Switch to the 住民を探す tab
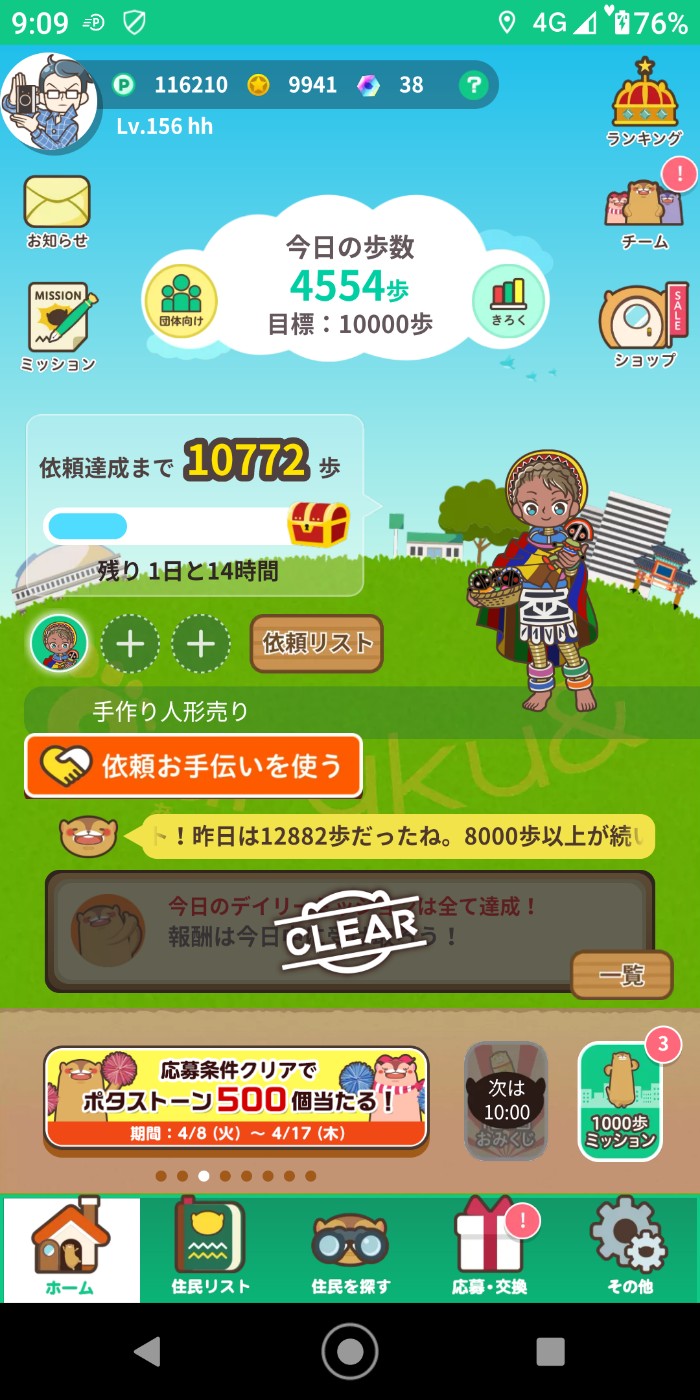The height and width of the screenshot is (1400, 700). point(350,1248)
